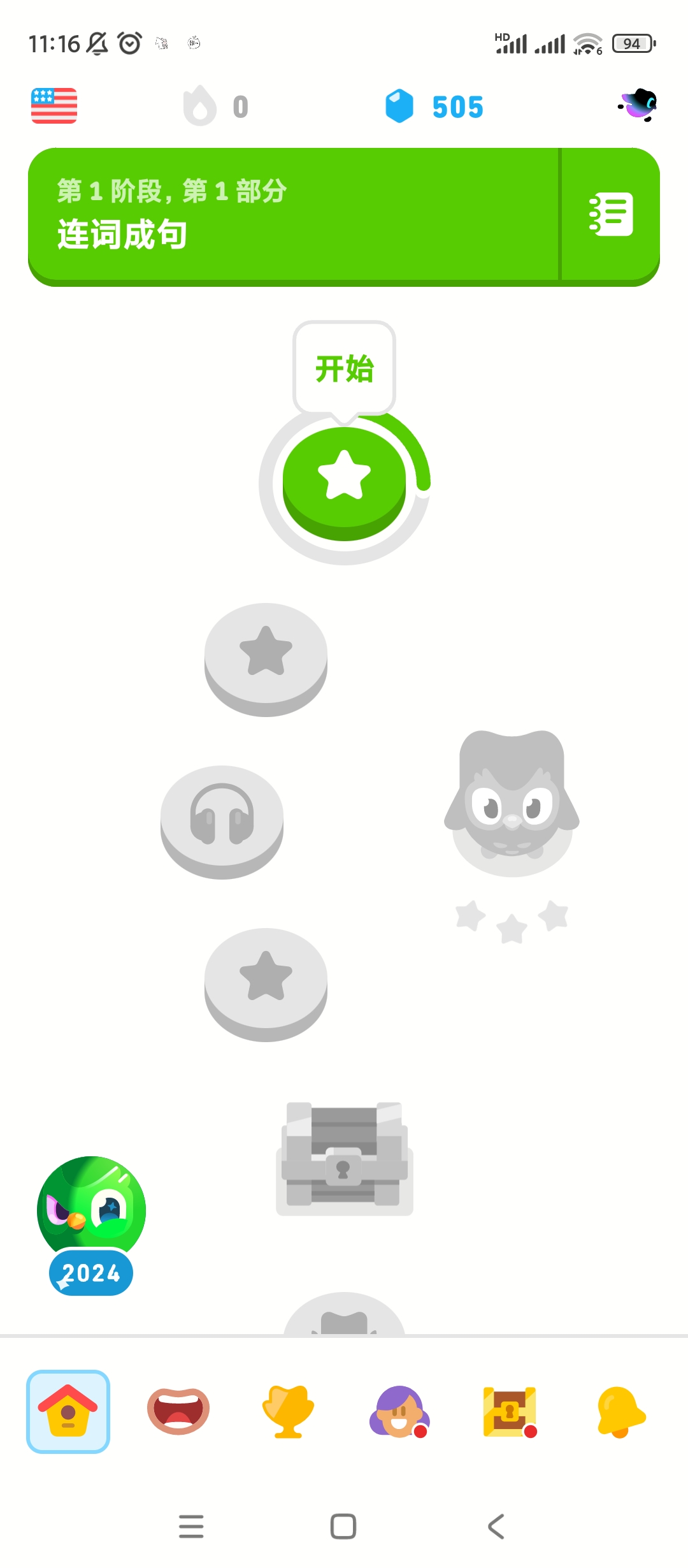The image size is (688, 1568).
Task: Check the streak flame counter
Action: tap(217, 106)
